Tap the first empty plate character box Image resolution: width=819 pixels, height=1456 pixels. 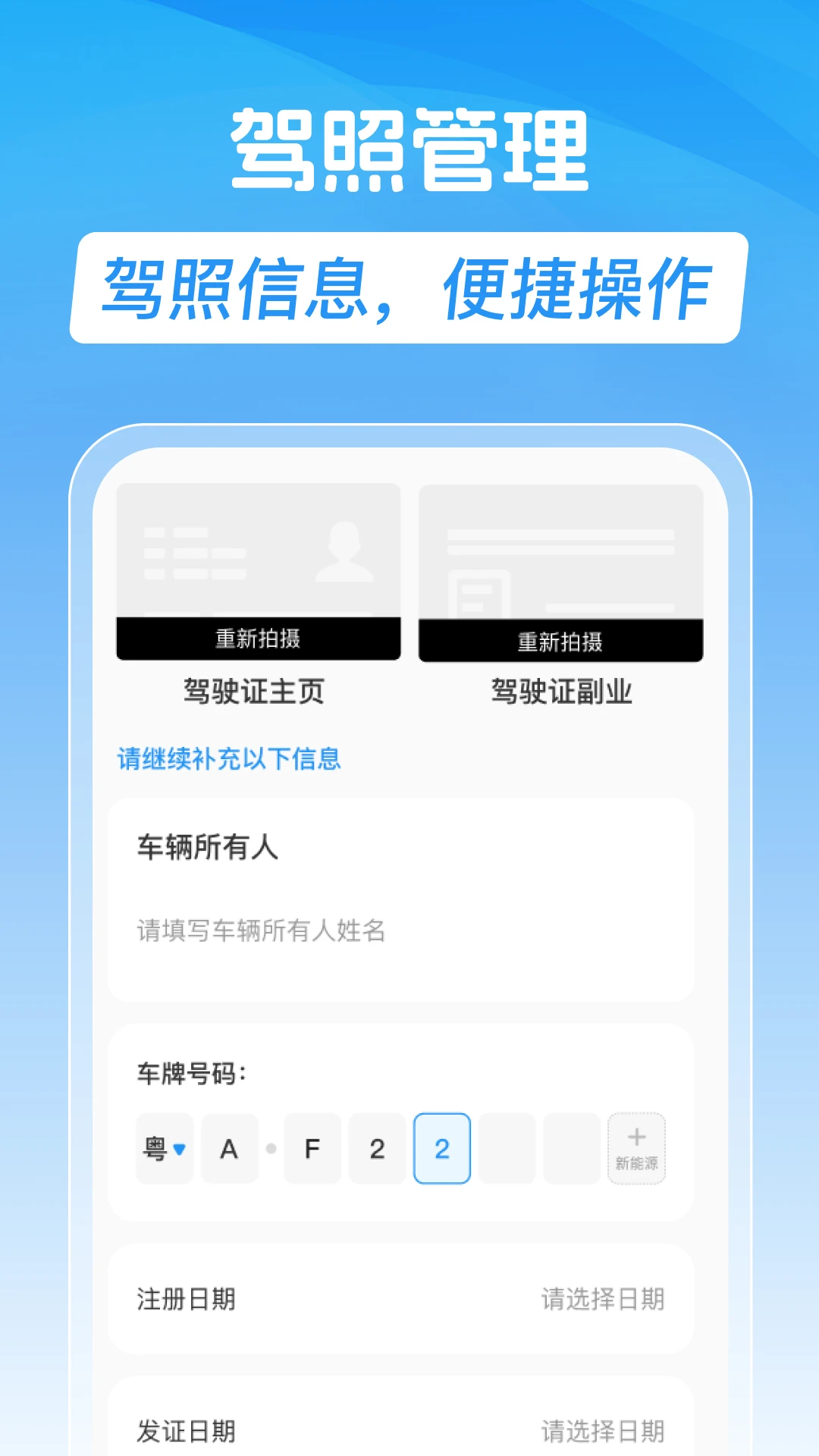(507, 1149)
